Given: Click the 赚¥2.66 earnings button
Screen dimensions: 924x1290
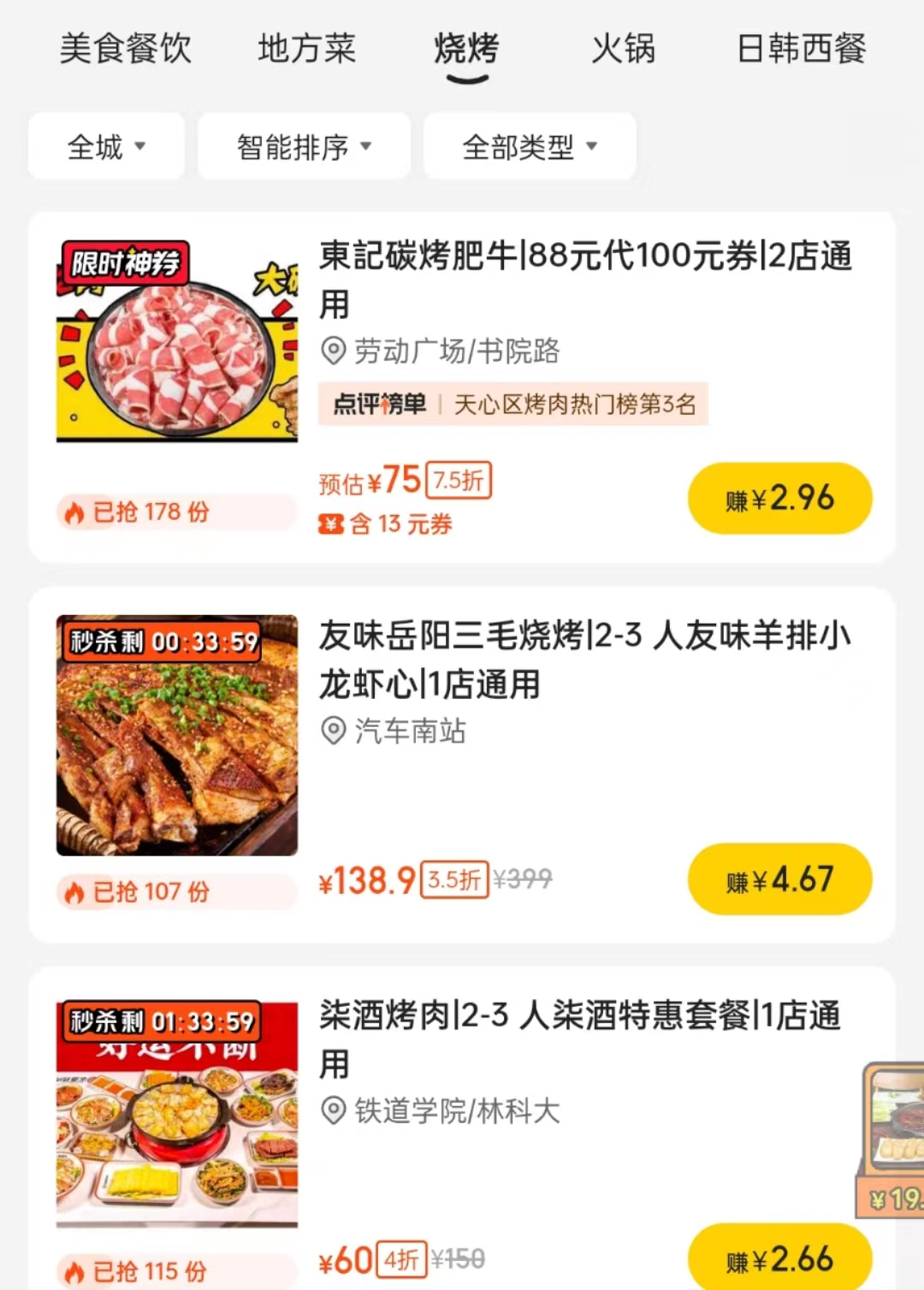Looking at the screenshot, I should click(x=779, y=1258).
